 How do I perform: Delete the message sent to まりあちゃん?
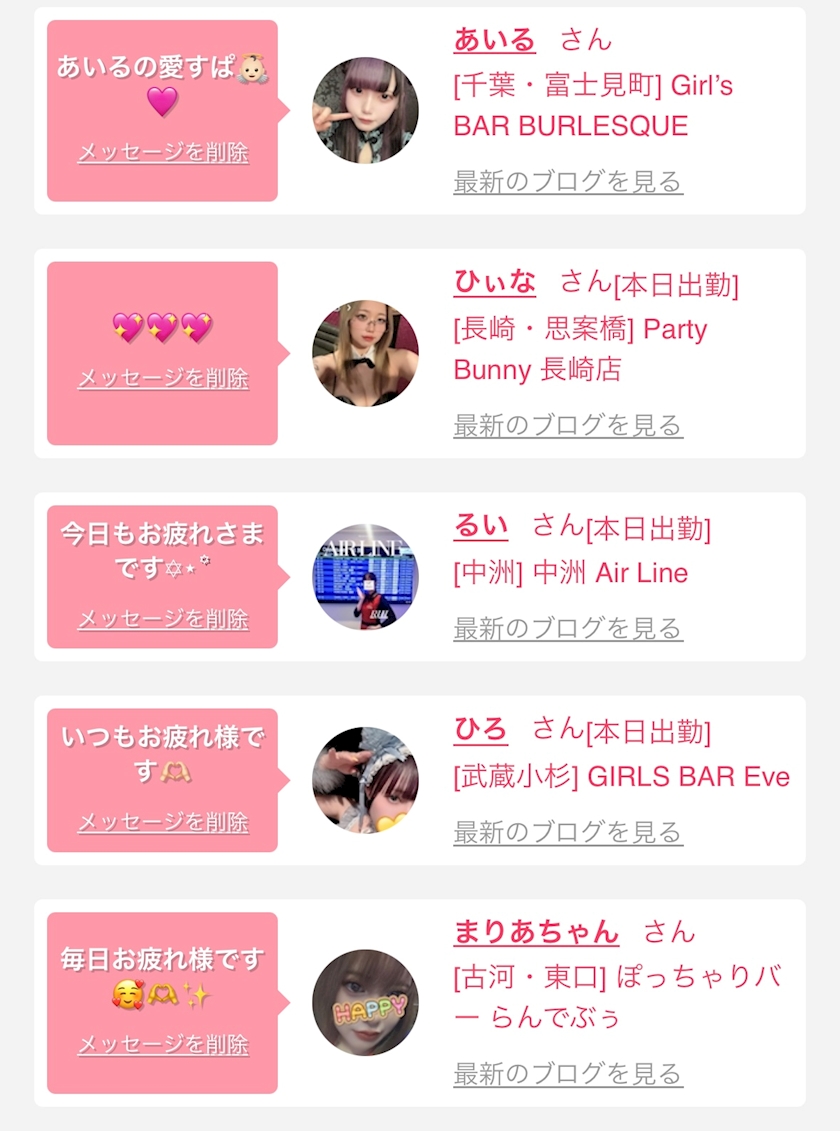point(163,1044)
